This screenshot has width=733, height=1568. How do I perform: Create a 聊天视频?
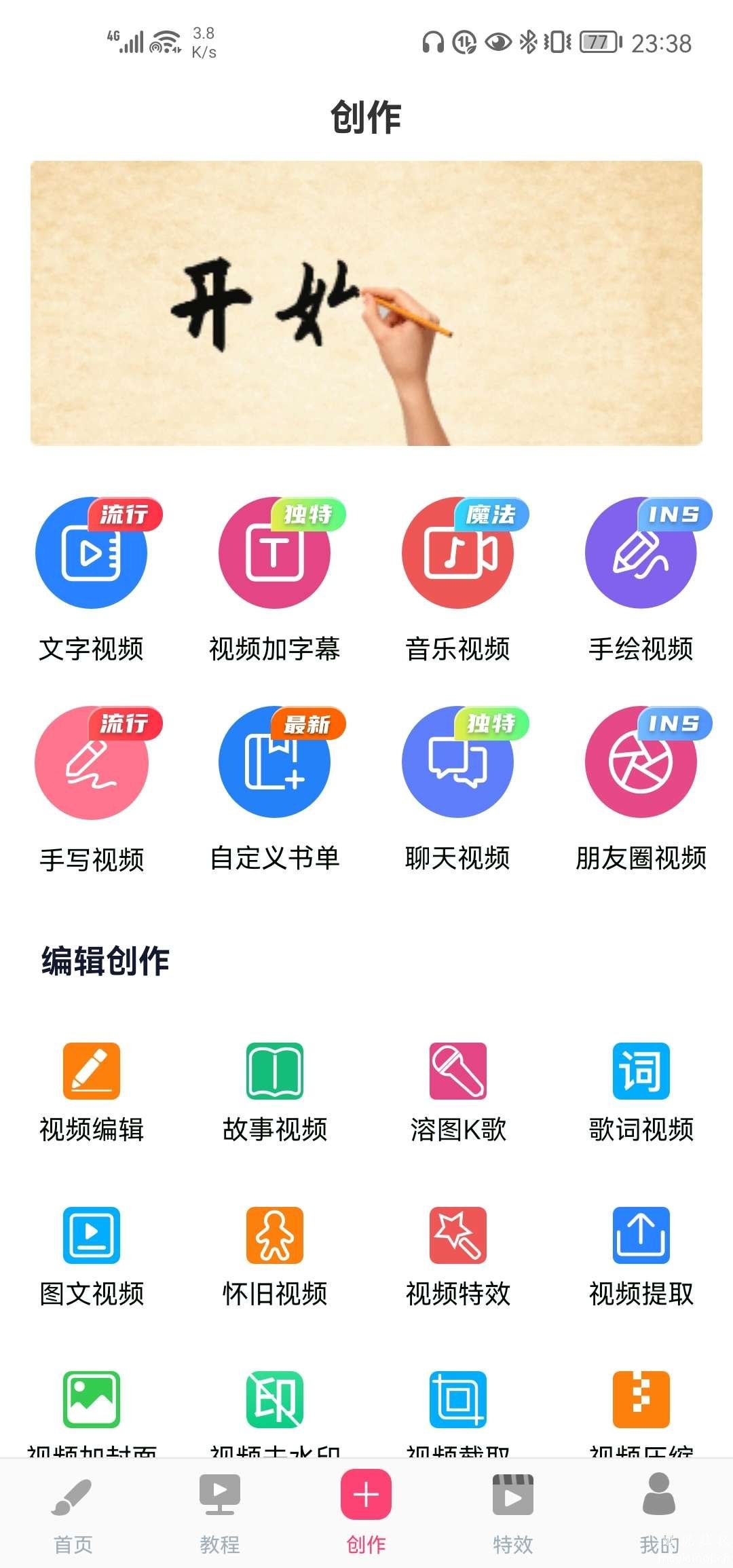tap(457, 763)
